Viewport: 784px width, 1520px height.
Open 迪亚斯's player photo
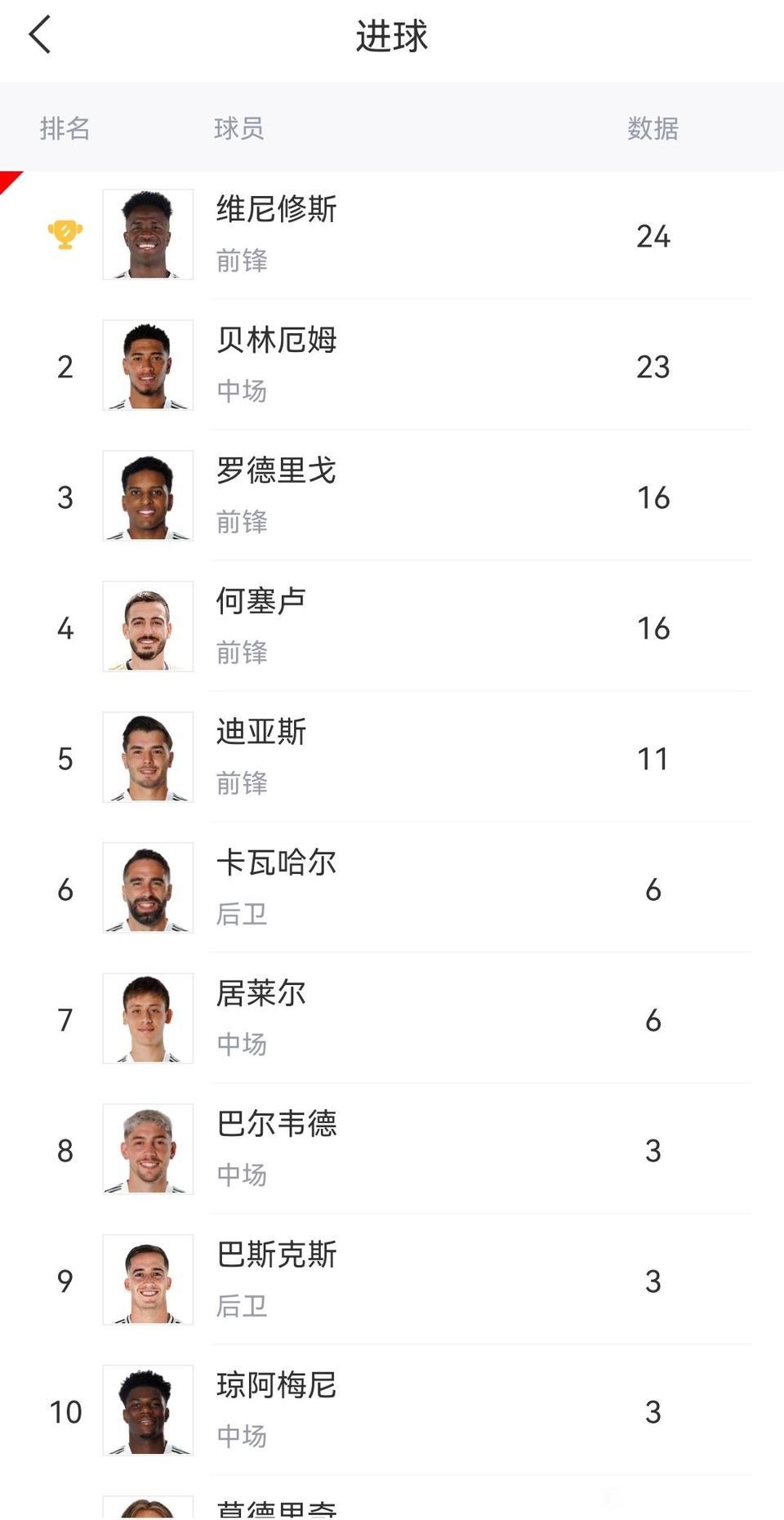pos(147,757)
